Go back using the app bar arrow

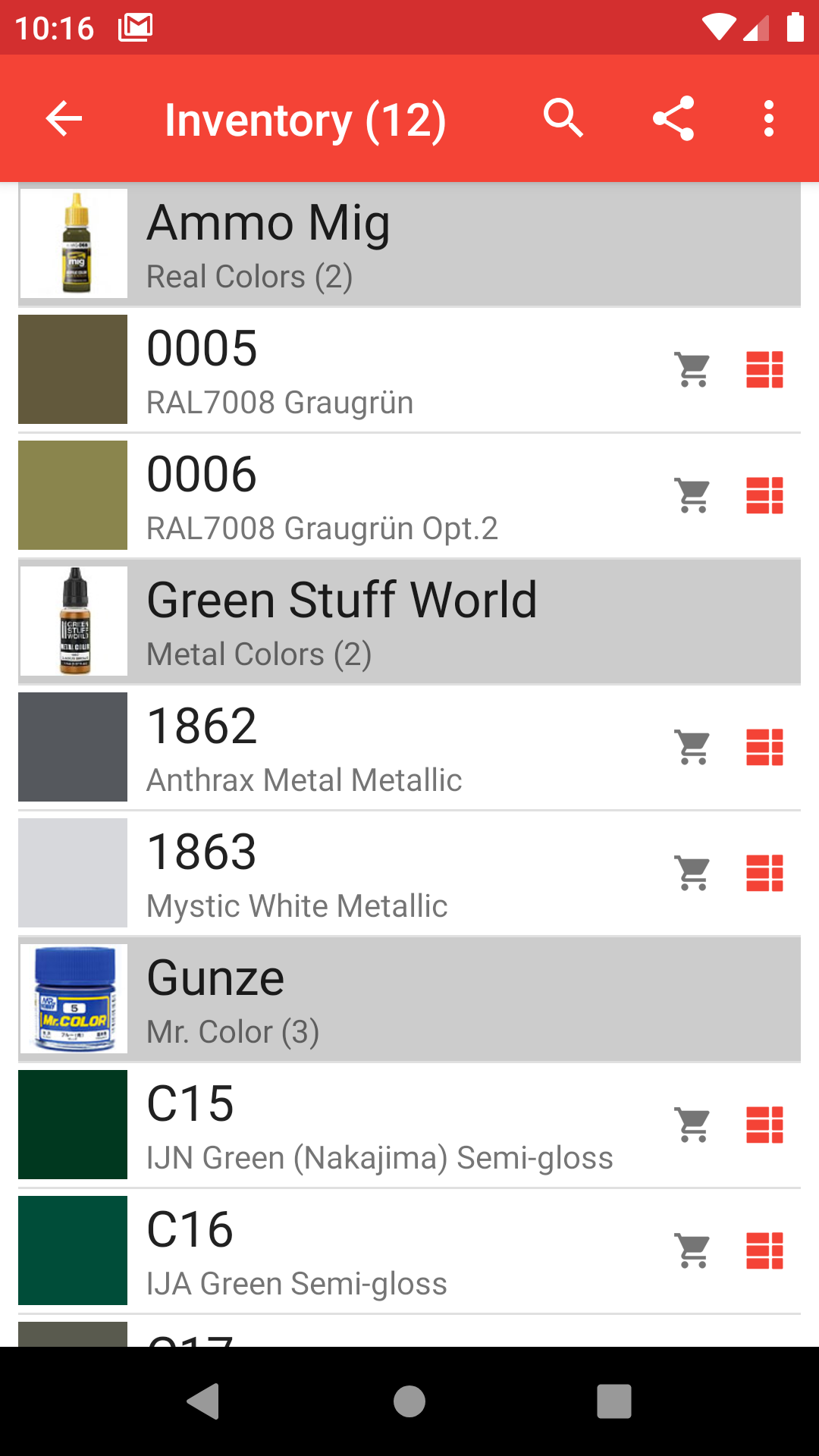(64, 119)
